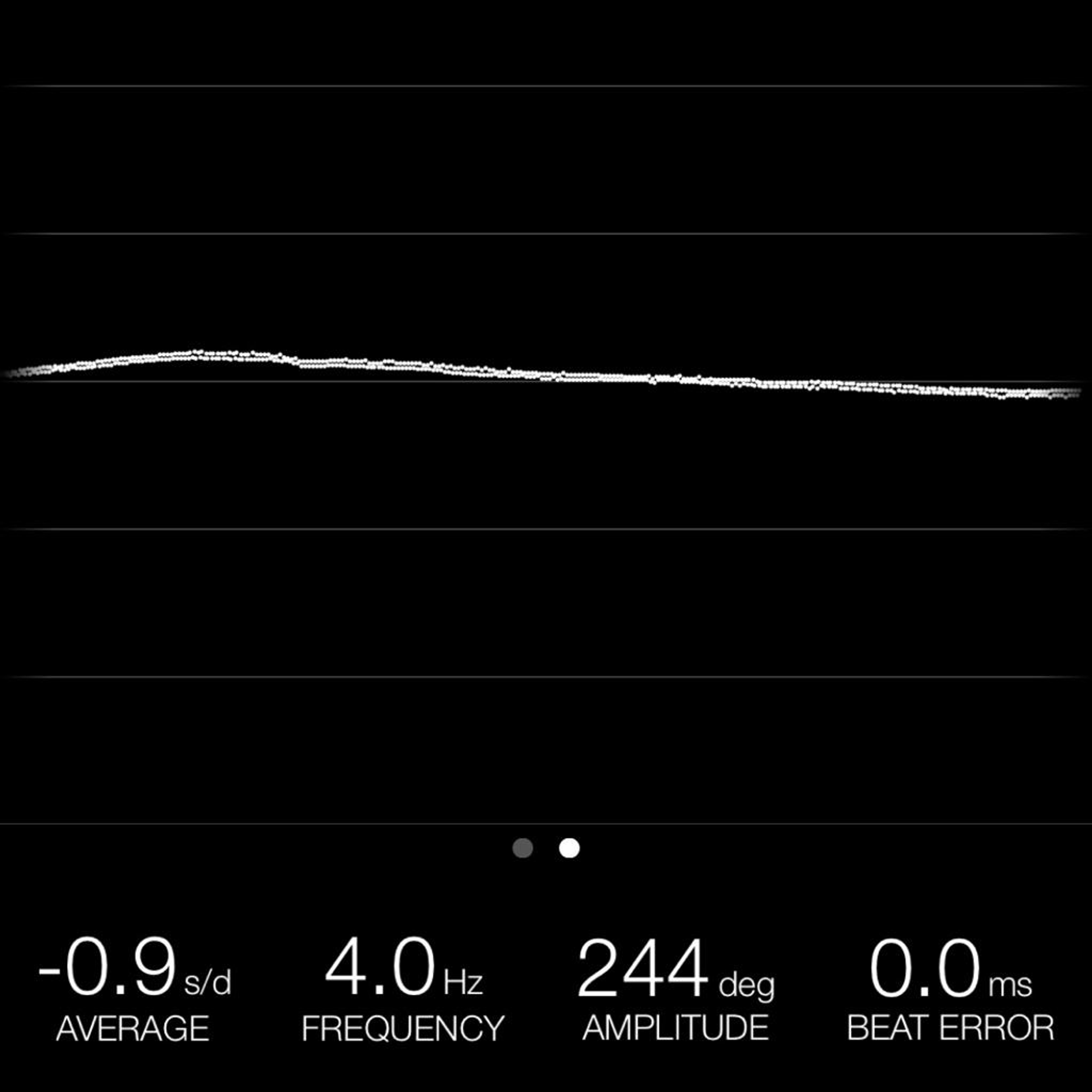Select the second page indicator dot
The height and width of the screenshot is (1092, 1092).
click(x=569, y=848)
